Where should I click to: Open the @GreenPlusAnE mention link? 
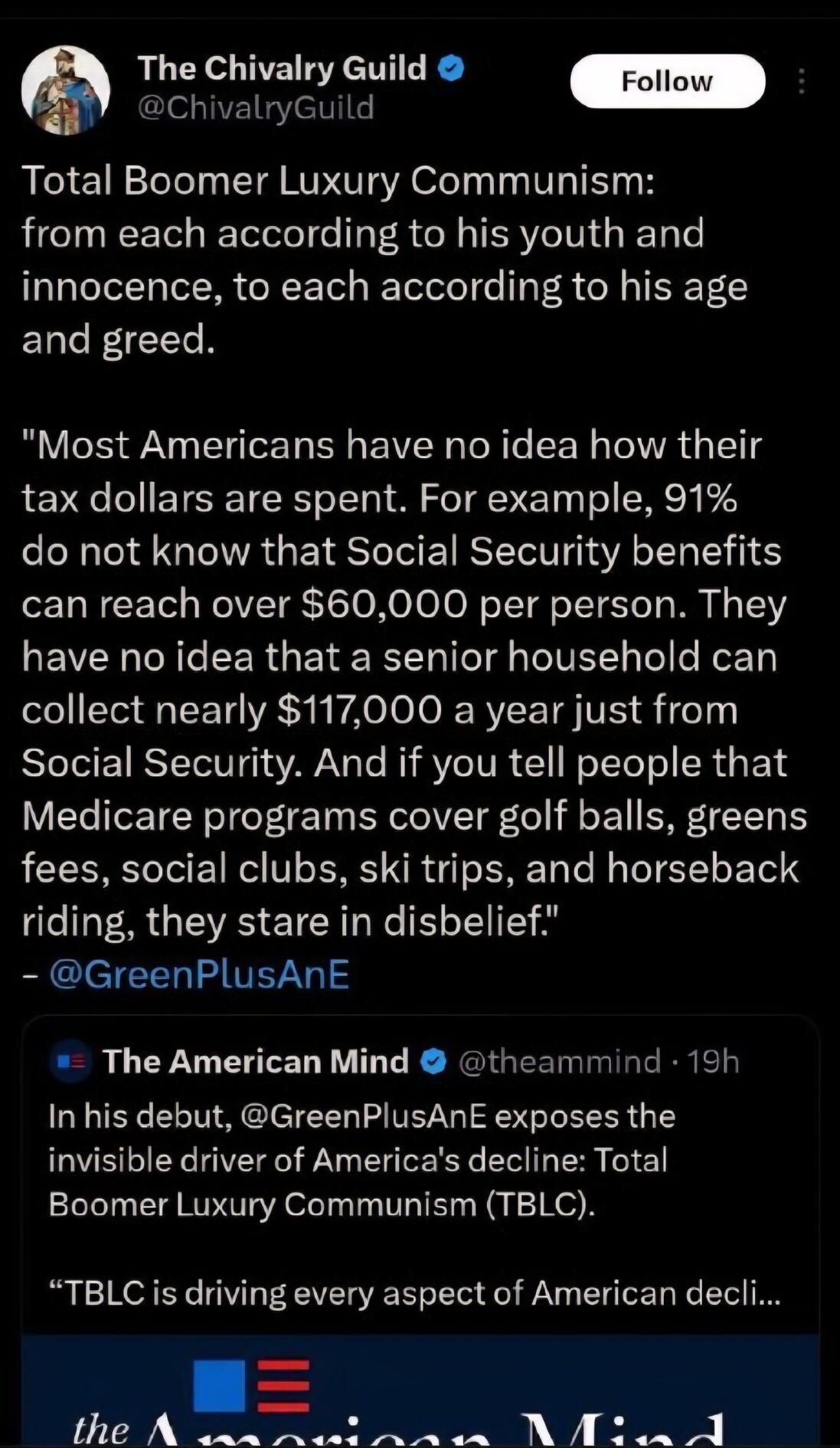[199, 975]
